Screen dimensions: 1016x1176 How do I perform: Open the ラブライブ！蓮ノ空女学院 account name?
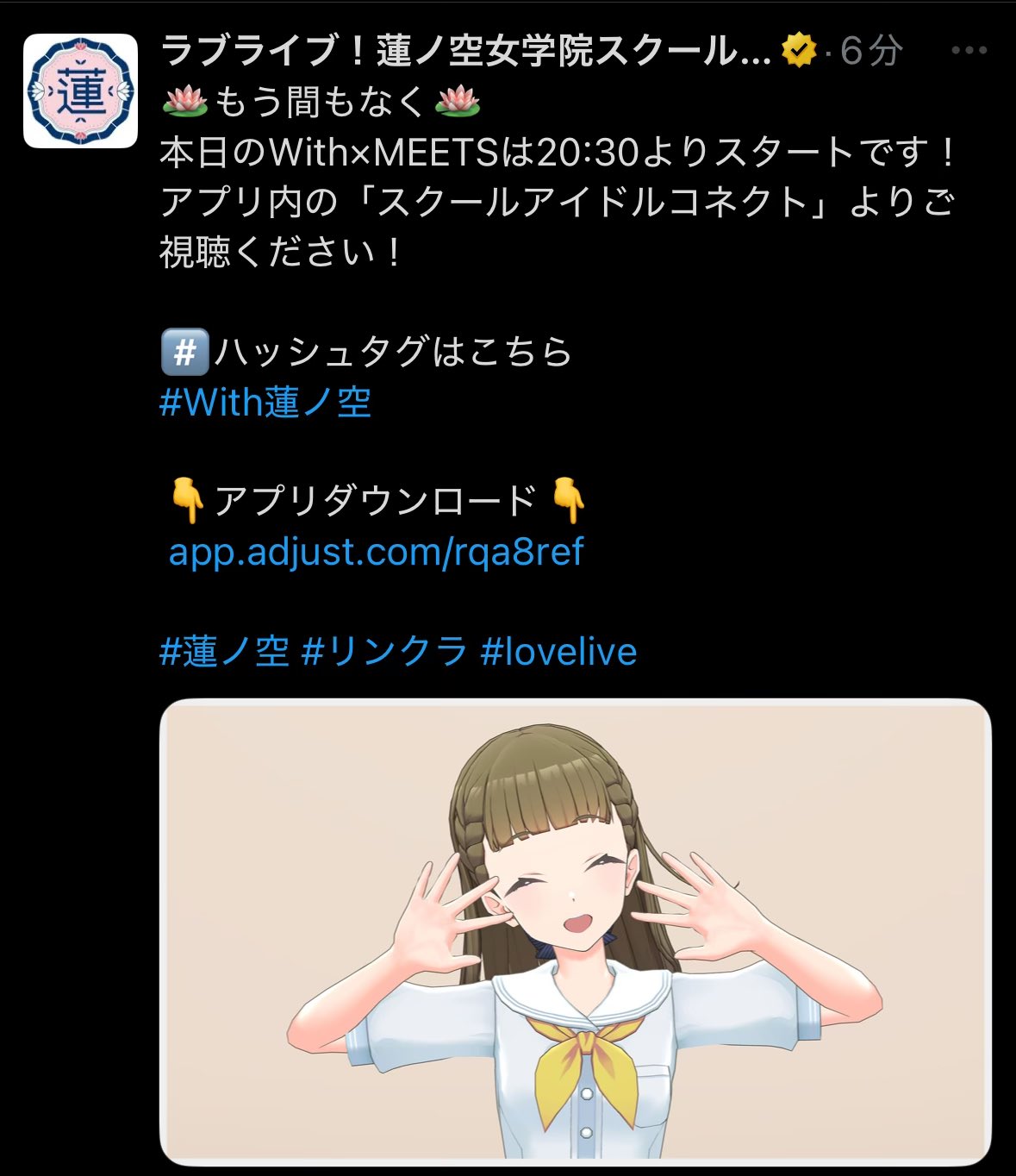[465, 51]
